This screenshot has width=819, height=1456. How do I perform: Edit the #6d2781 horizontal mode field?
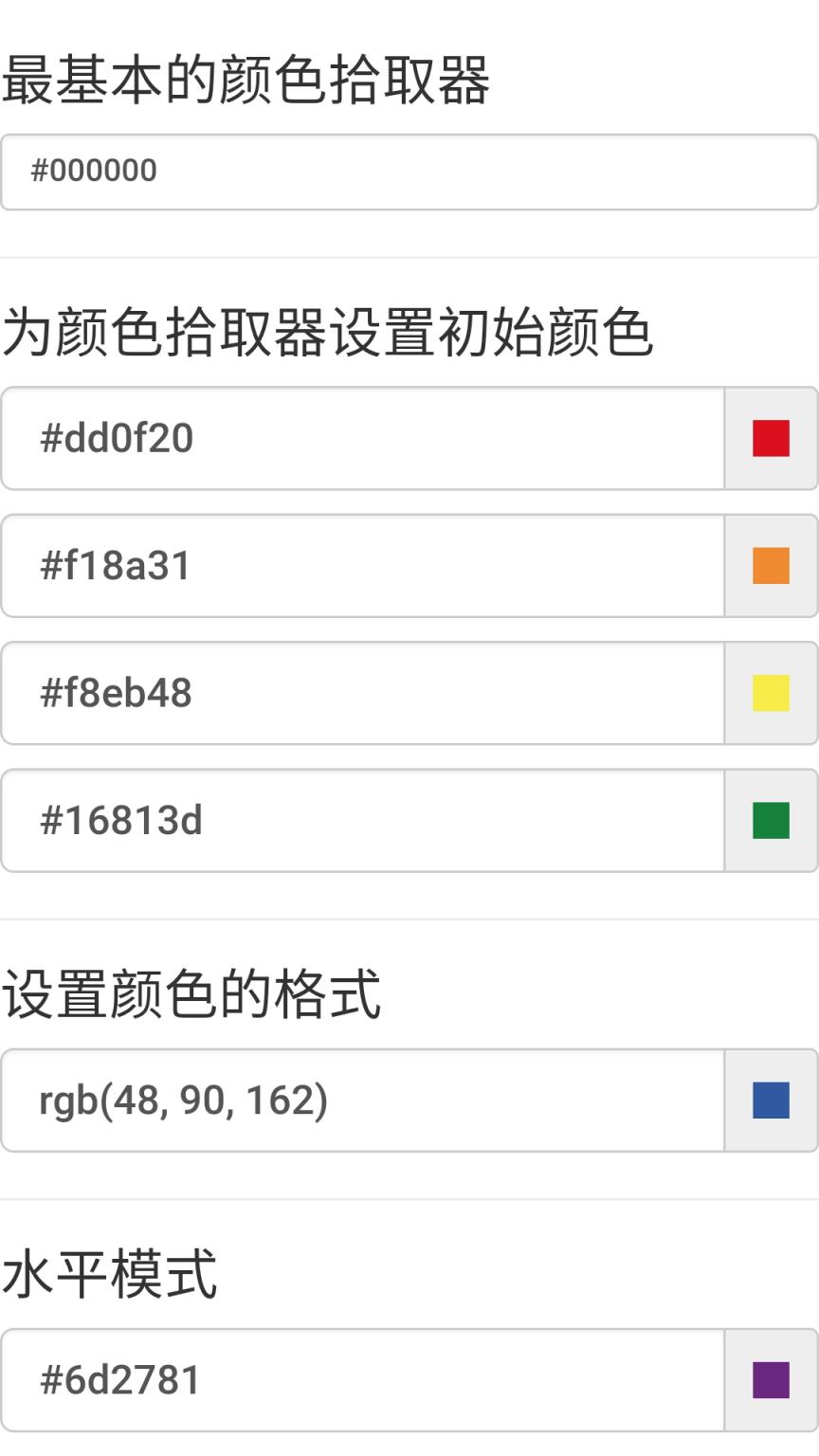362,1379
